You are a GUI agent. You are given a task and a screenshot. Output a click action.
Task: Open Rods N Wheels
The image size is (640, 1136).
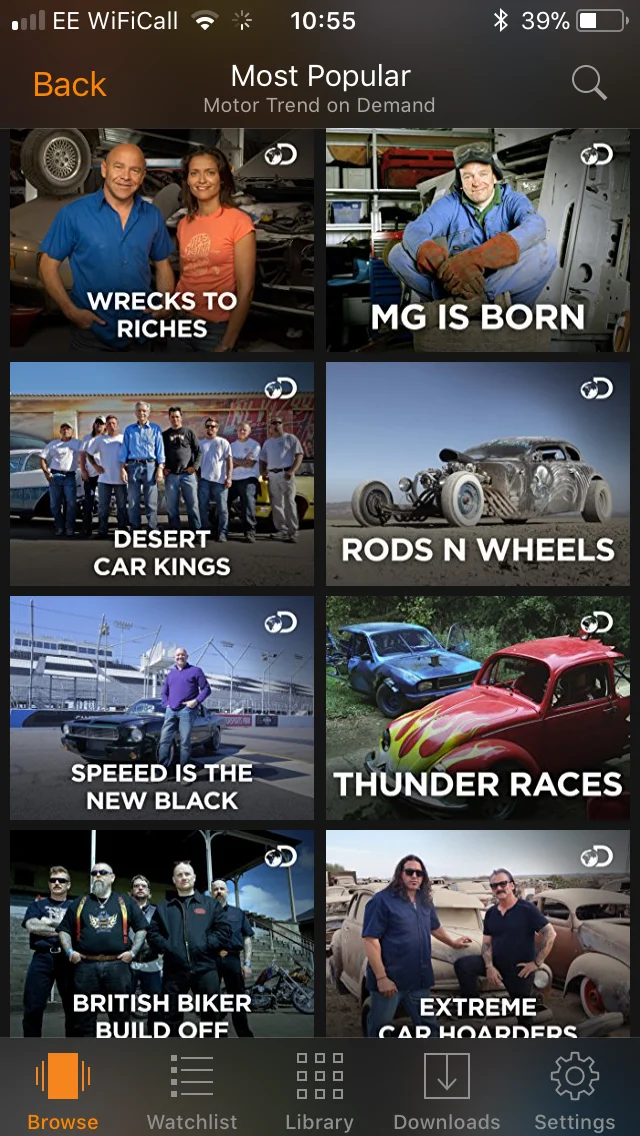(478, 474)
